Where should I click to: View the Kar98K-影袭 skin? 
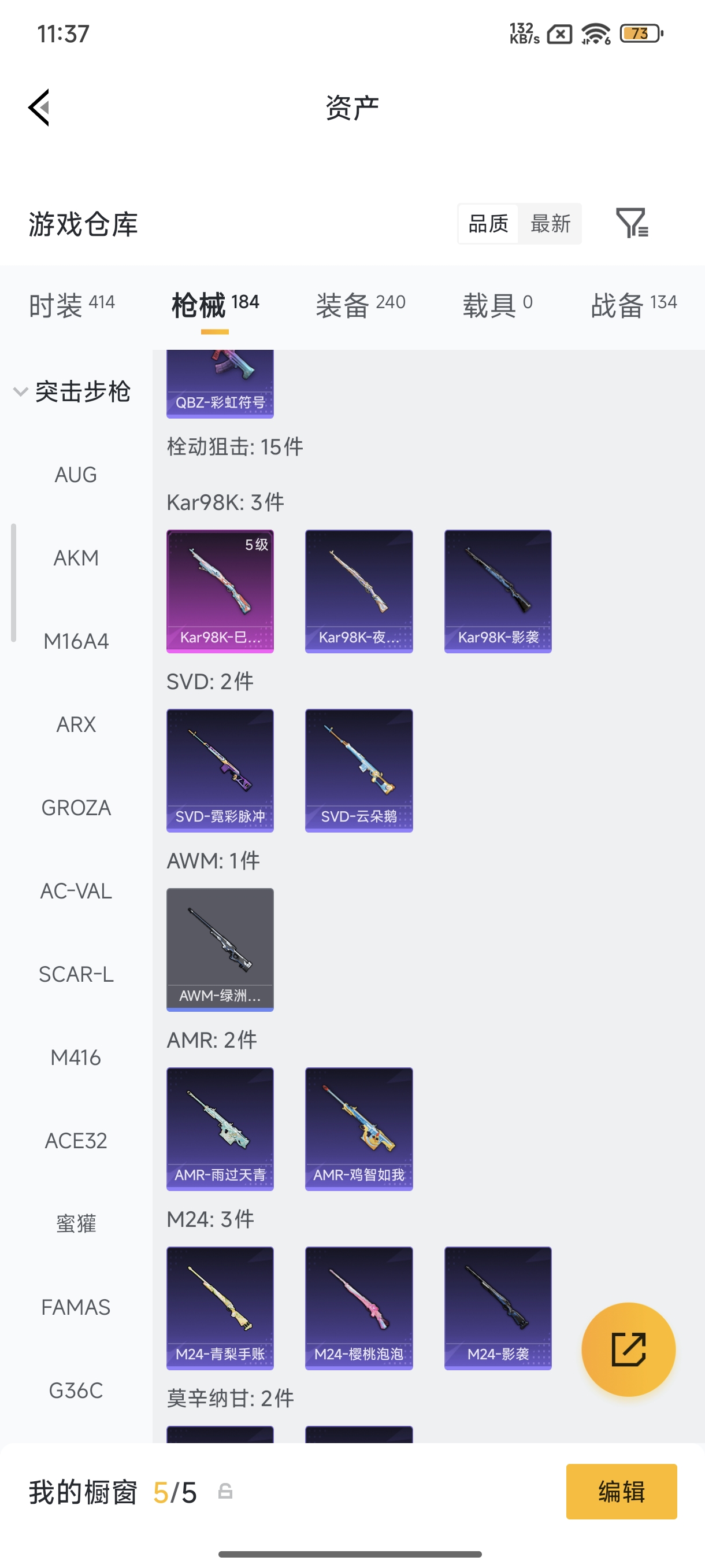(498, 591)
